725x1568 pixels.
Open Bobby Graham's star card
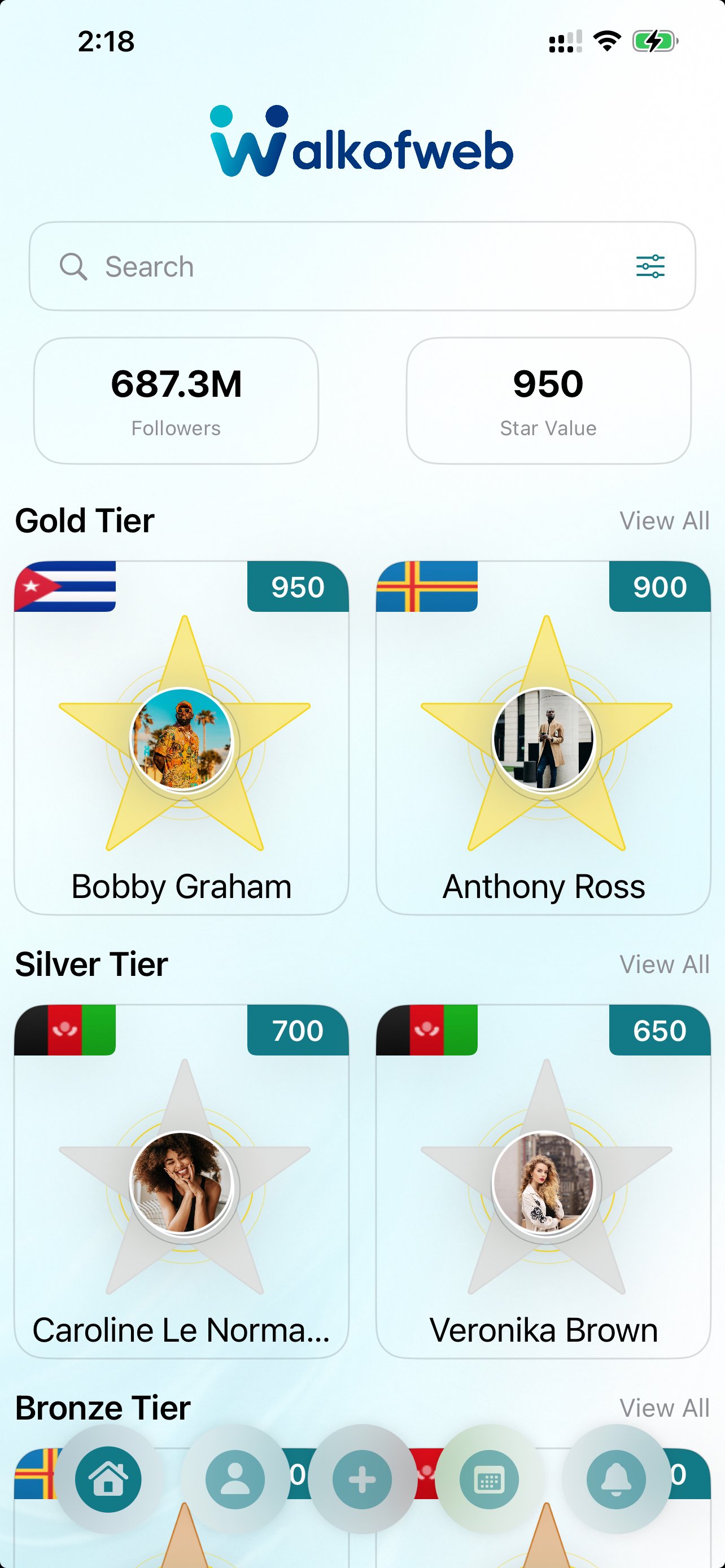[181, 737]
